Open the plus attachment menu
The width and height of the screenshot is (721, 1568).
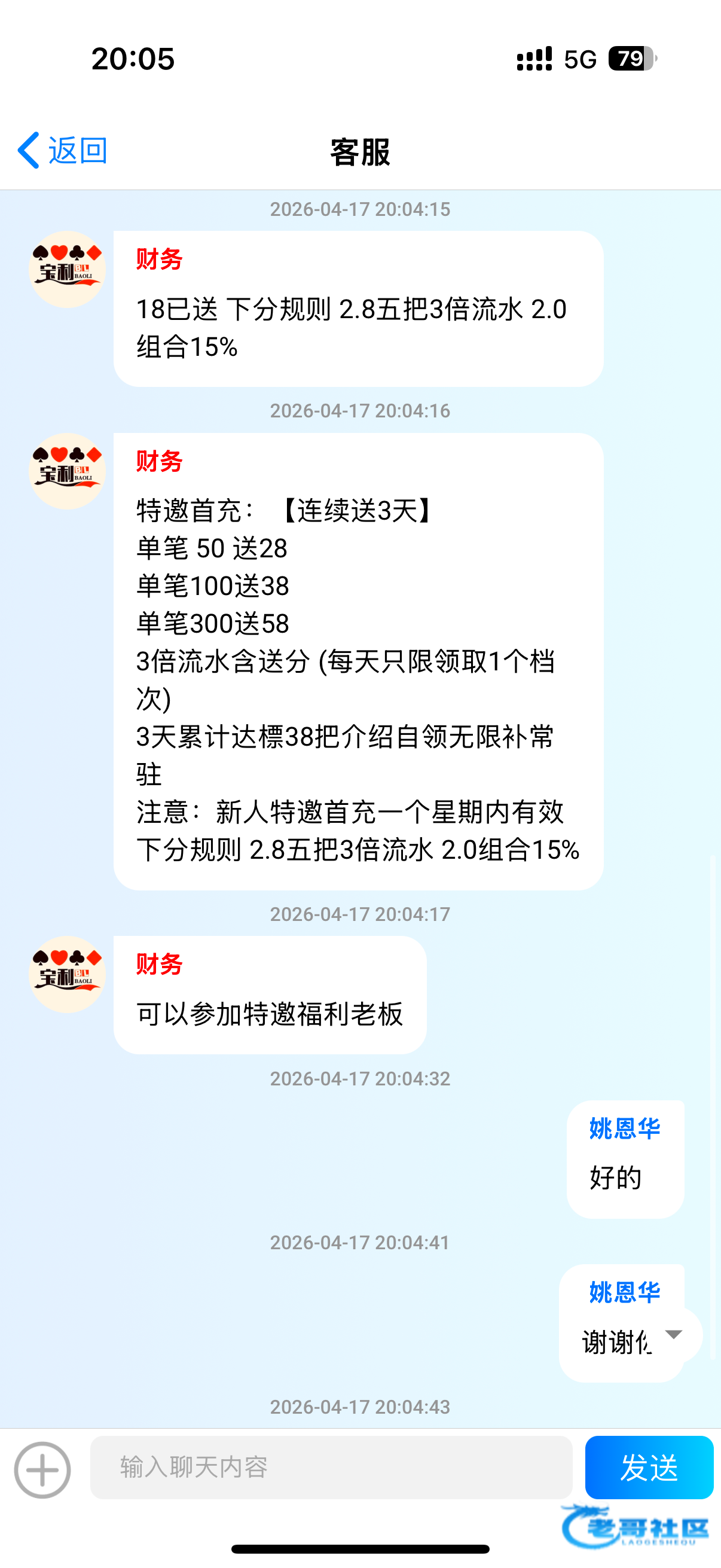click(x=42, y=1469)
